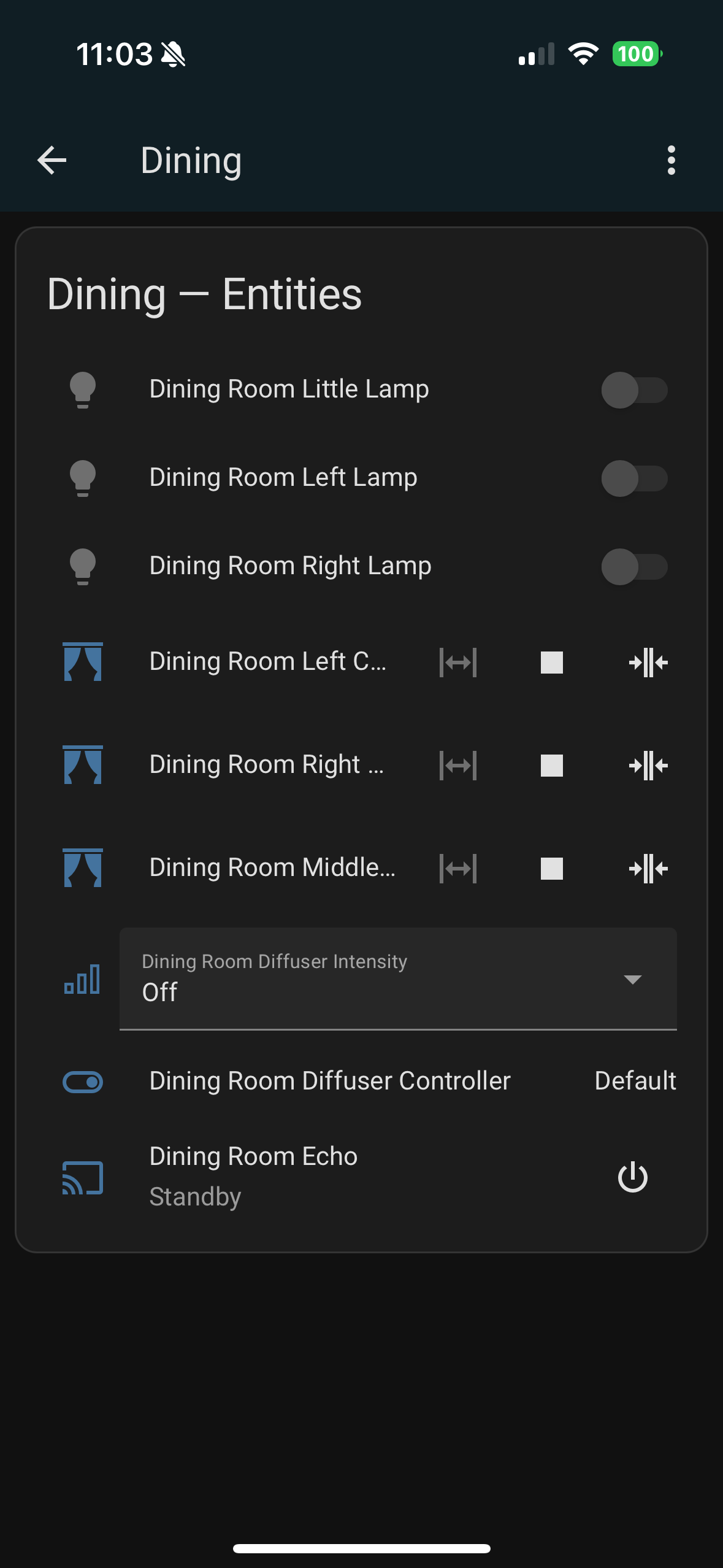This screenshot has width=723, height=1568.
Task: Tap the Dining Room Echo power button
Action: (x=632, y=1177)
